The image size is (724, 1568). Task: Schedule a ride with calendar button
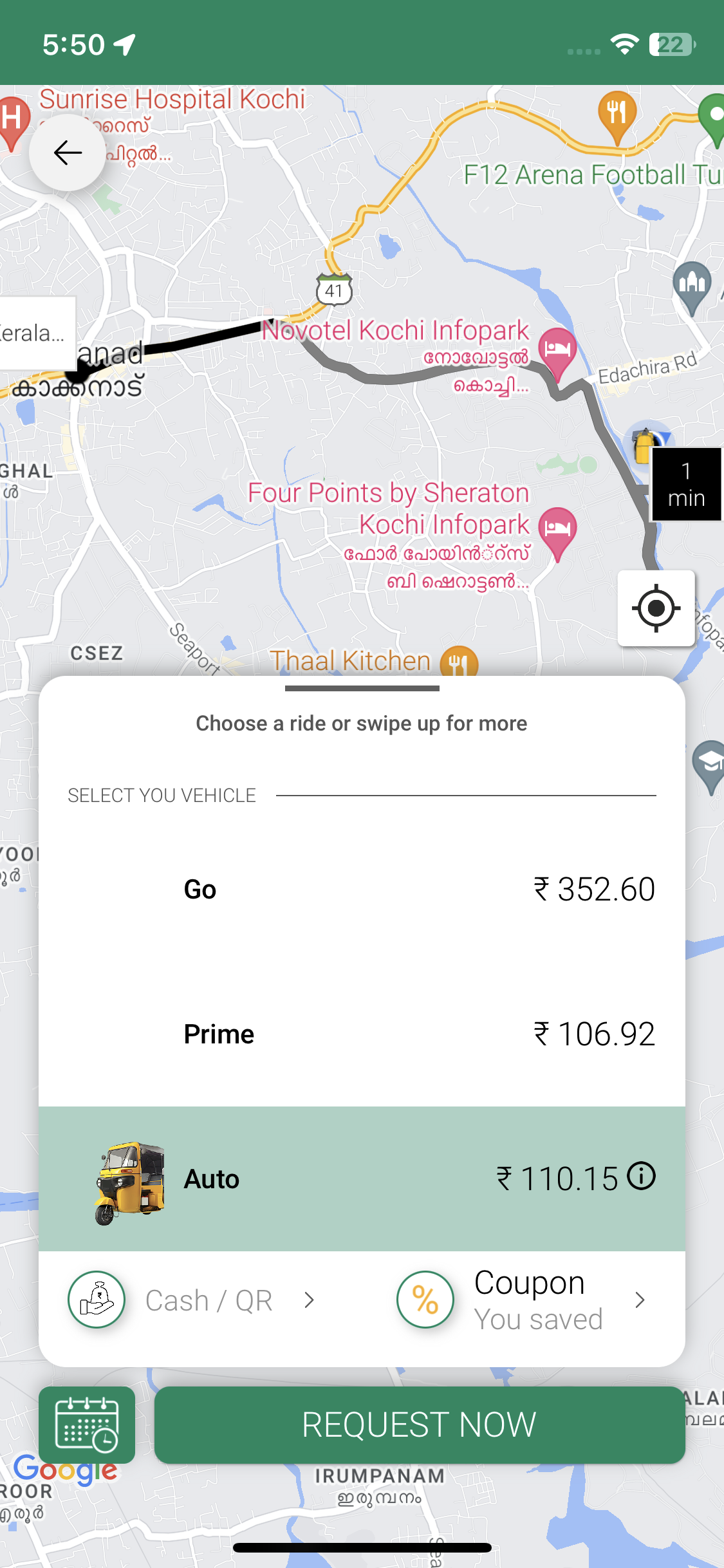(x=87, y=1424)
